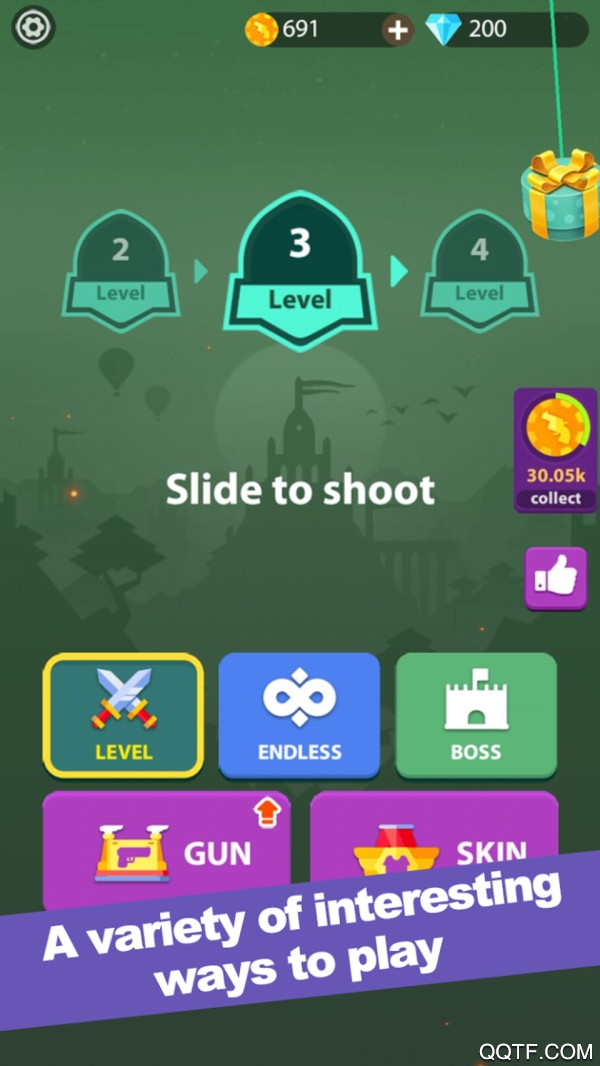This screenshot has height=1066, width=600.
Task: Select the Level 4 badge
Action: click(479, 263)
